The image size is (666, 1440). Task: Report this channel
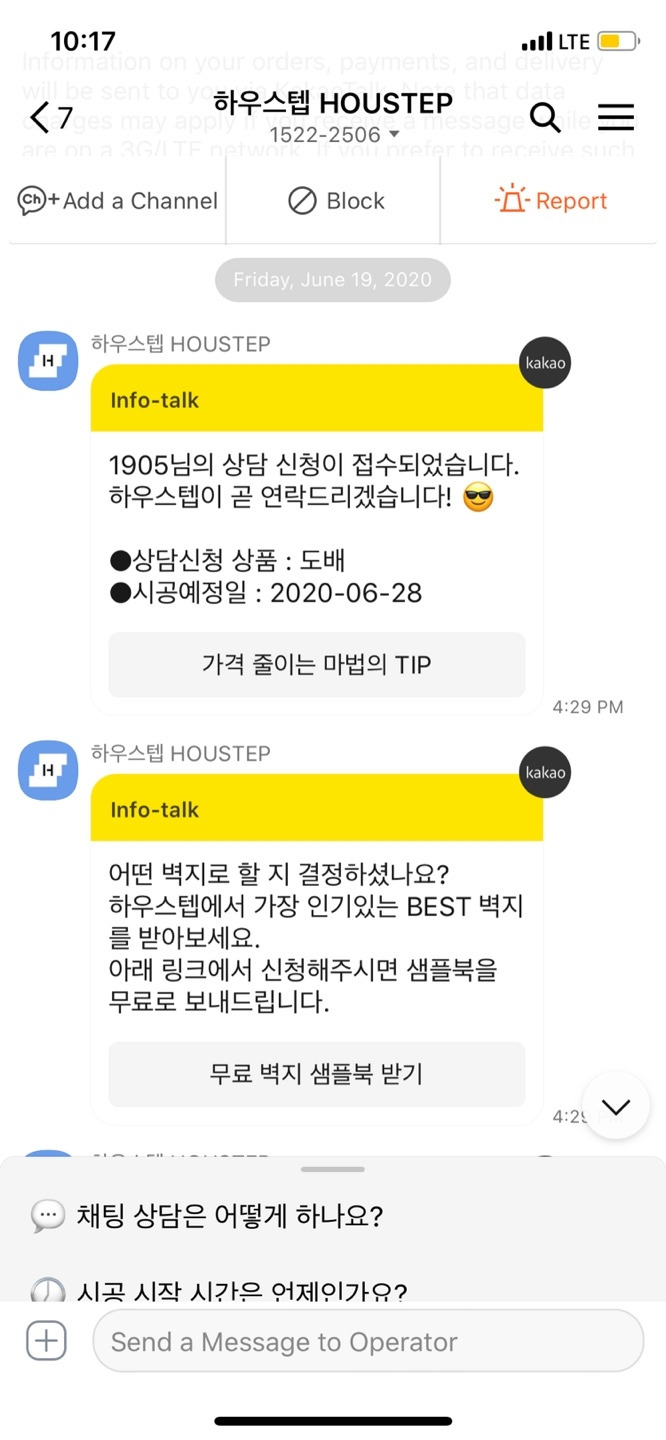[x=551, y=201]
